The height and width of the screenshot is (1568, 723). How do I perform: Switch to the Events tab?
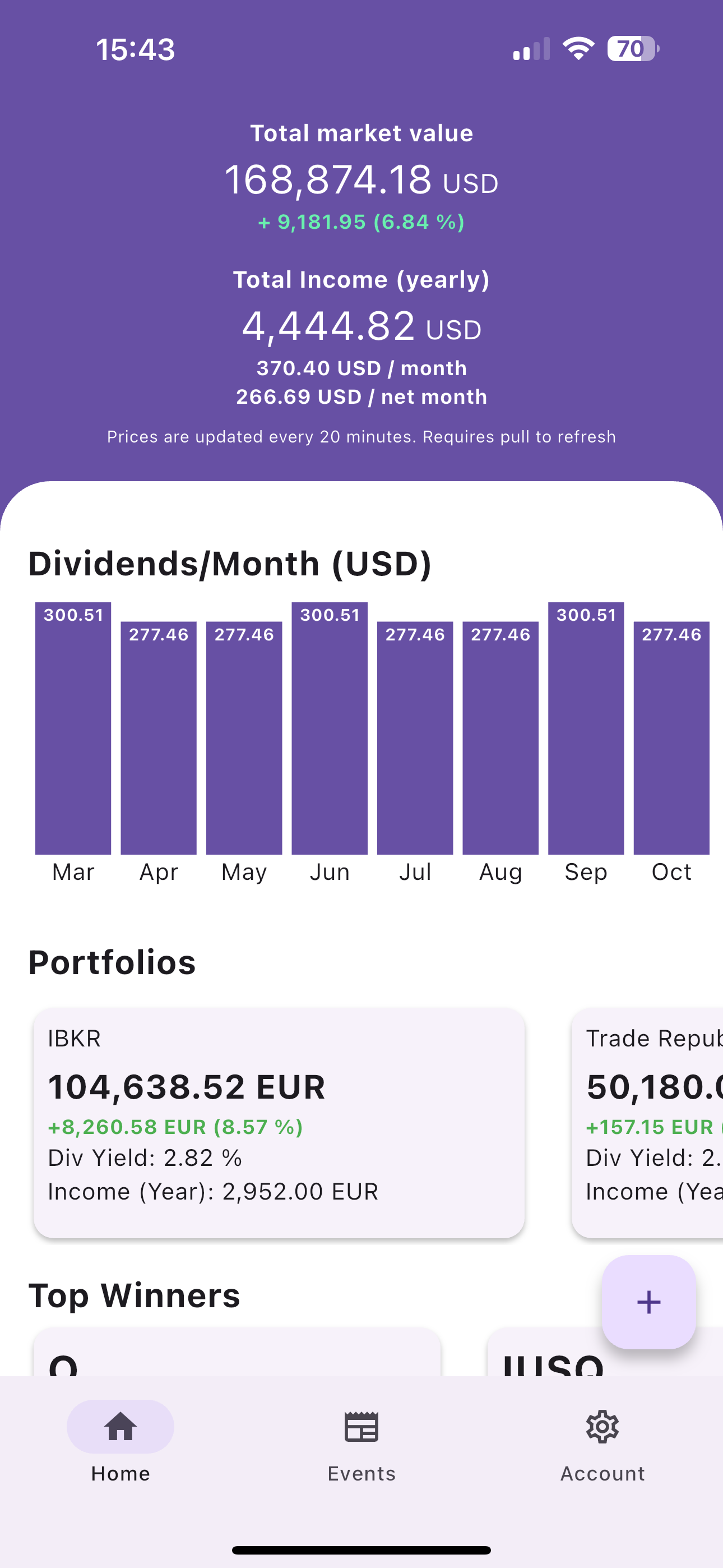[361, 1449]
